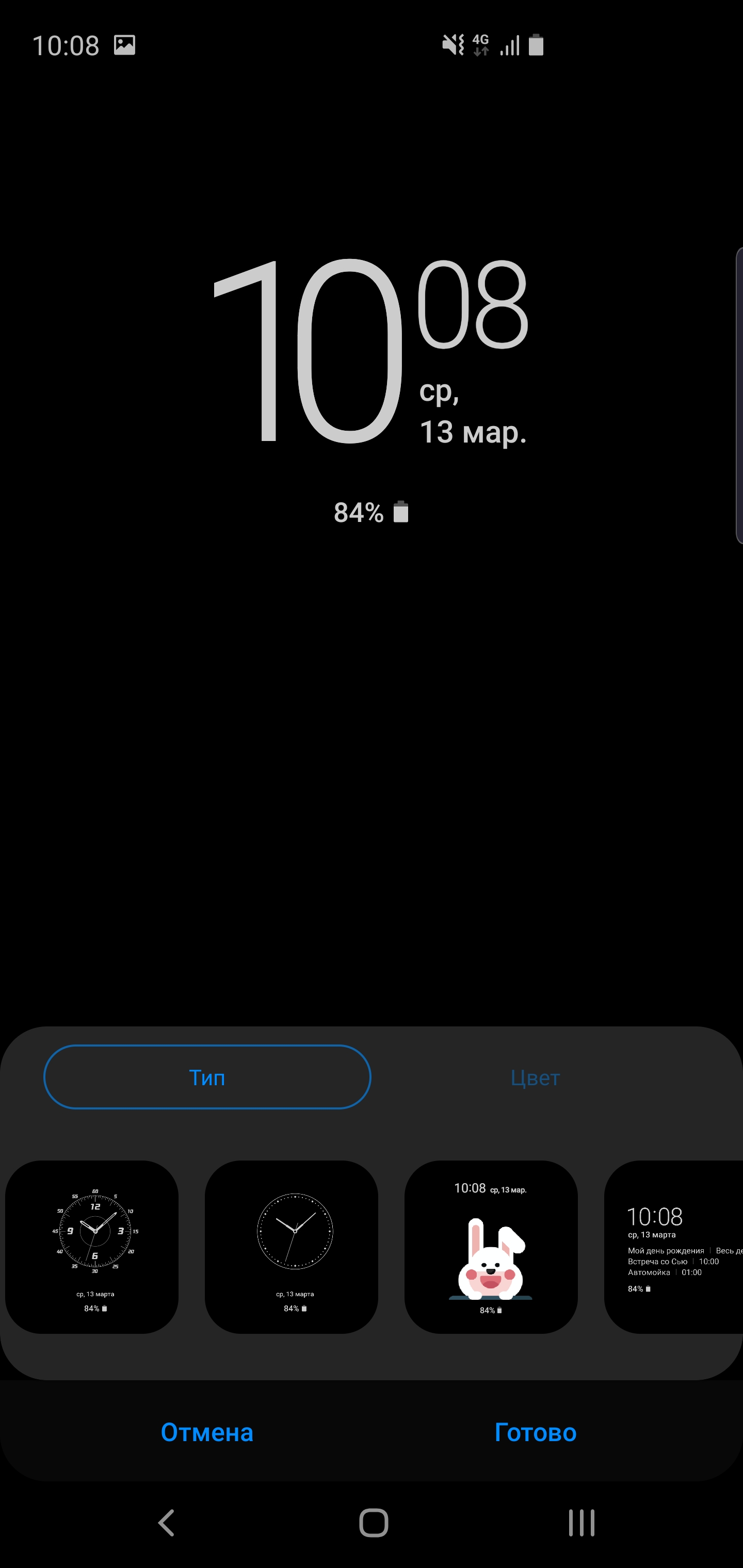Select the analog clock style with numbers

pyautogui.click(x=92, y=1247)
